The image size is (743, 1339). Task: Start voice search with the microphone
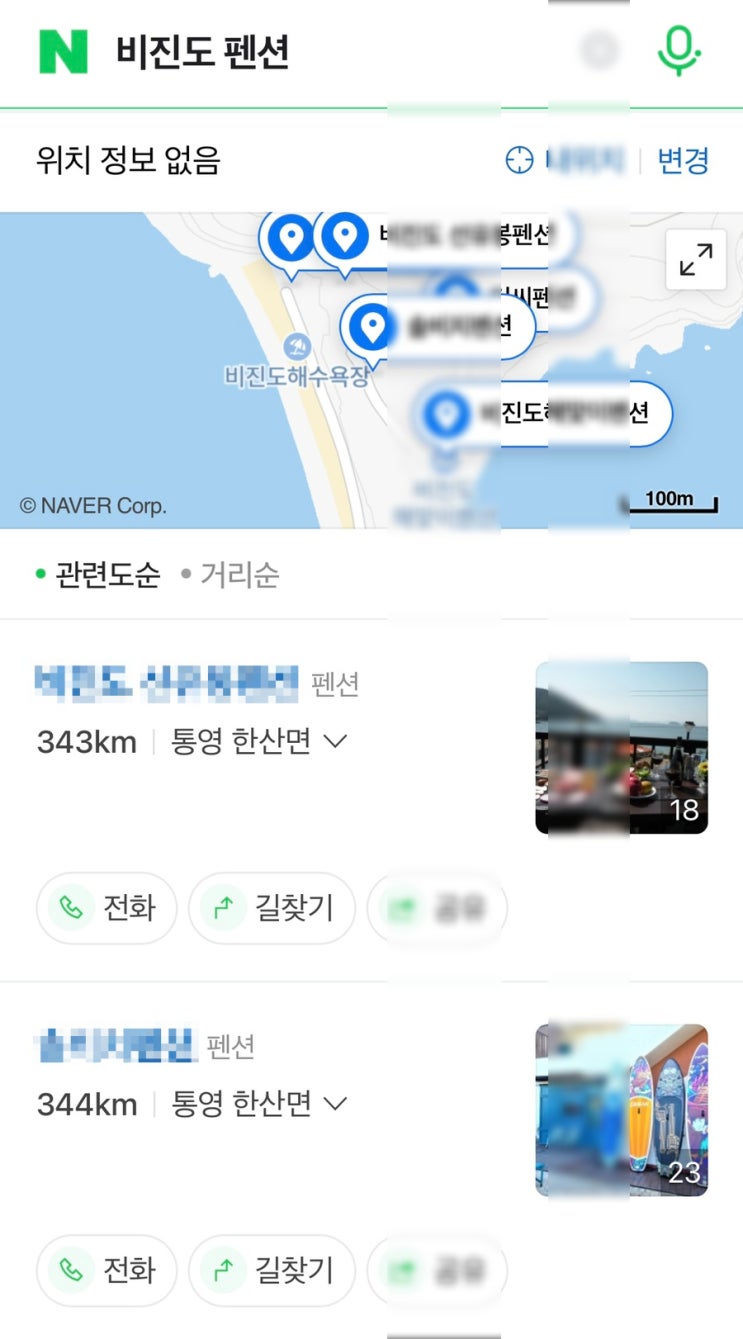pos(679,50)
